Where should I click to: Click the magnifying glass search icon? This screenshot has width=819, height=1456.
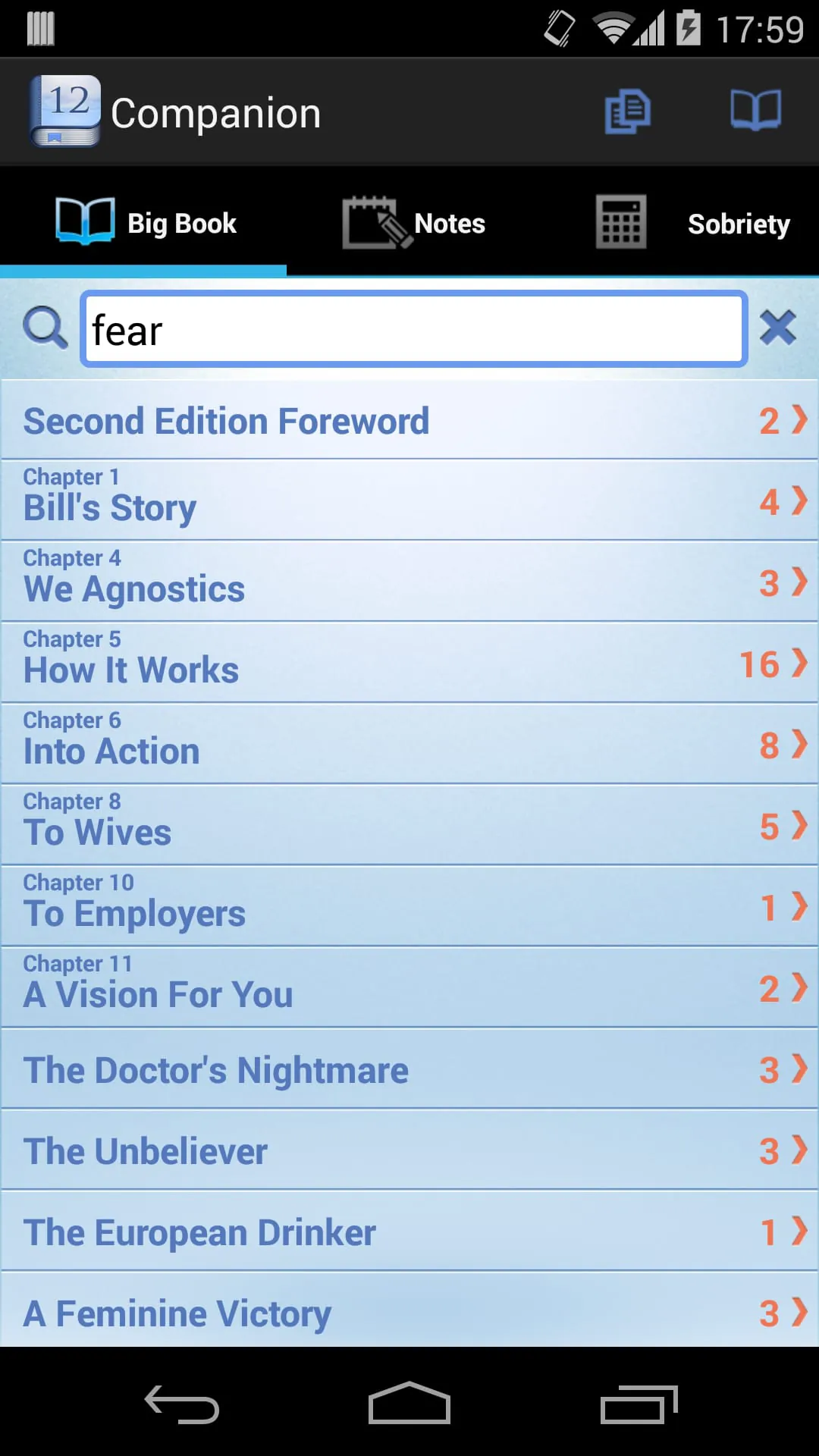pos(45,328)
